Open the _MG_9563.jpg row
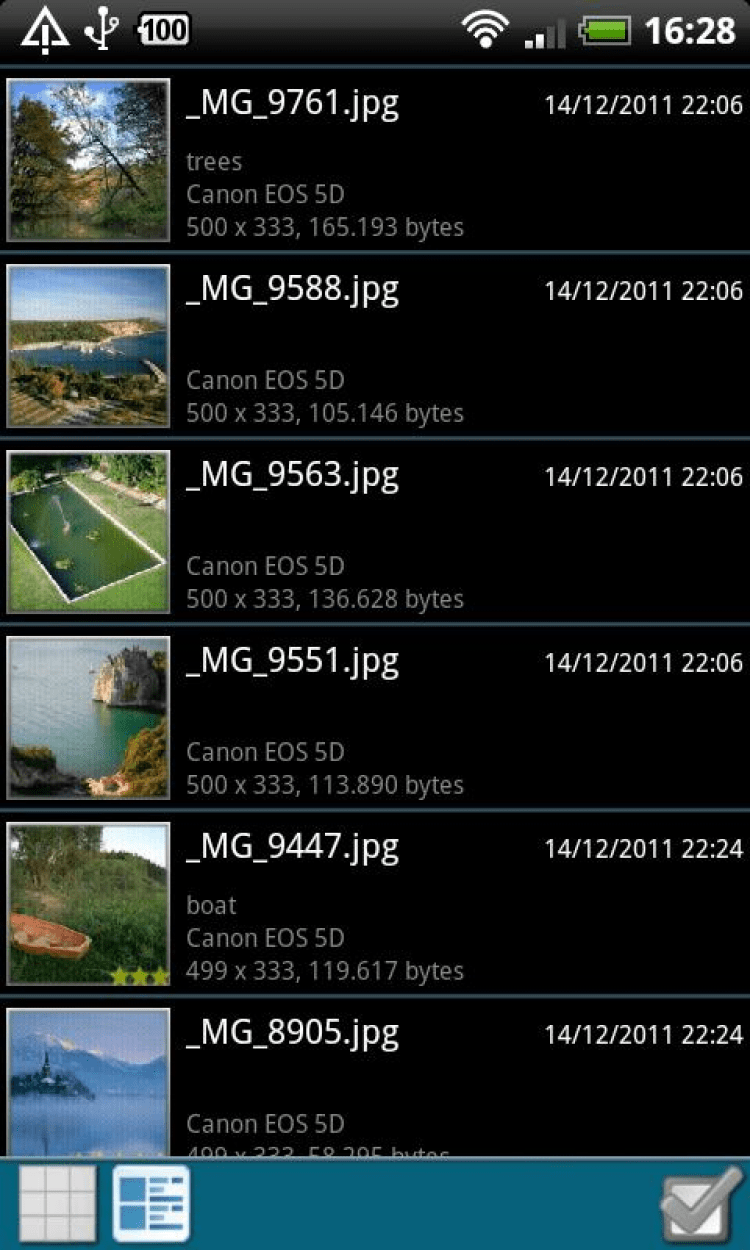This screenshot has height=1250, width=750. pos(375,531)
